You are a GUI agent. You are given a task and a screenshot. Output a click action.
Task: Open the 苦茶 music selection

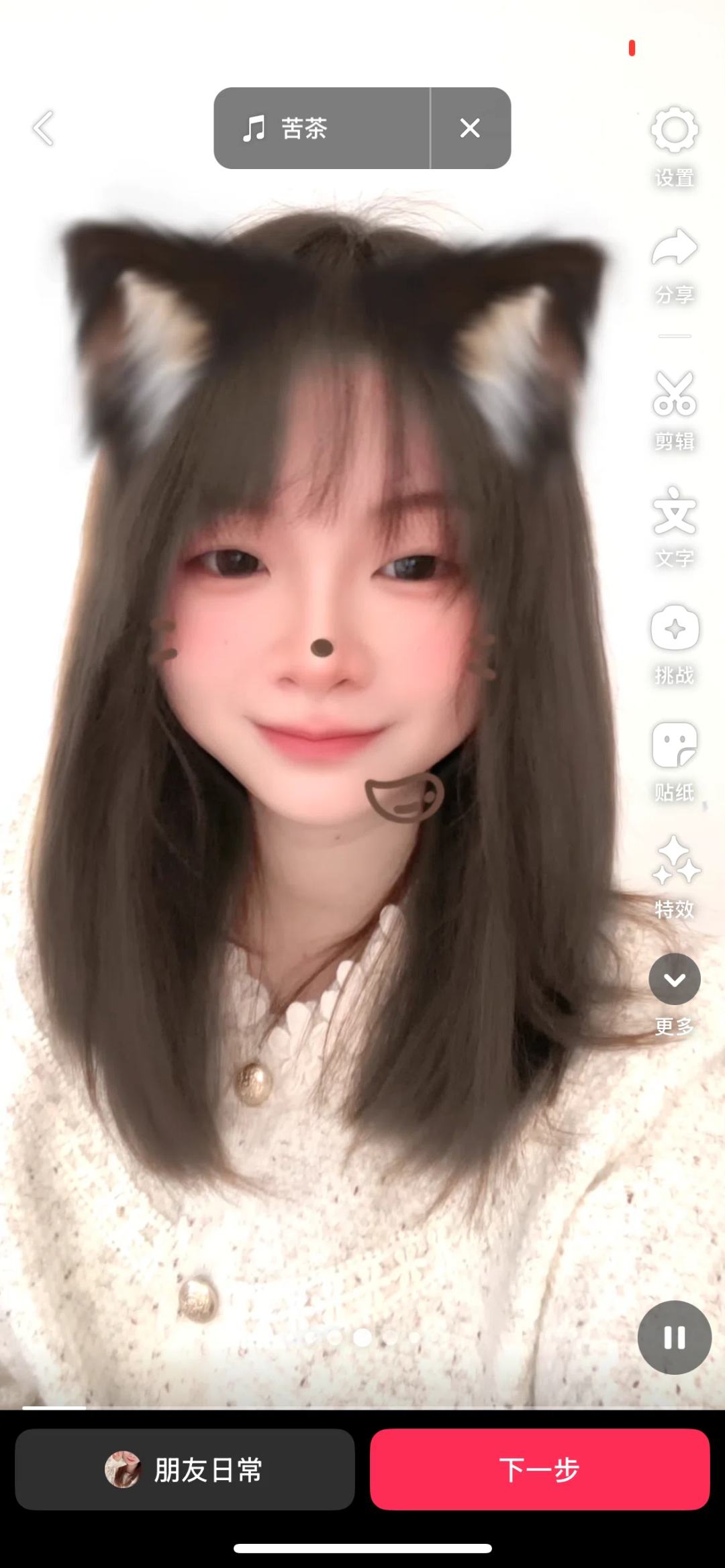pyautogui.click(x=321, y=128)
